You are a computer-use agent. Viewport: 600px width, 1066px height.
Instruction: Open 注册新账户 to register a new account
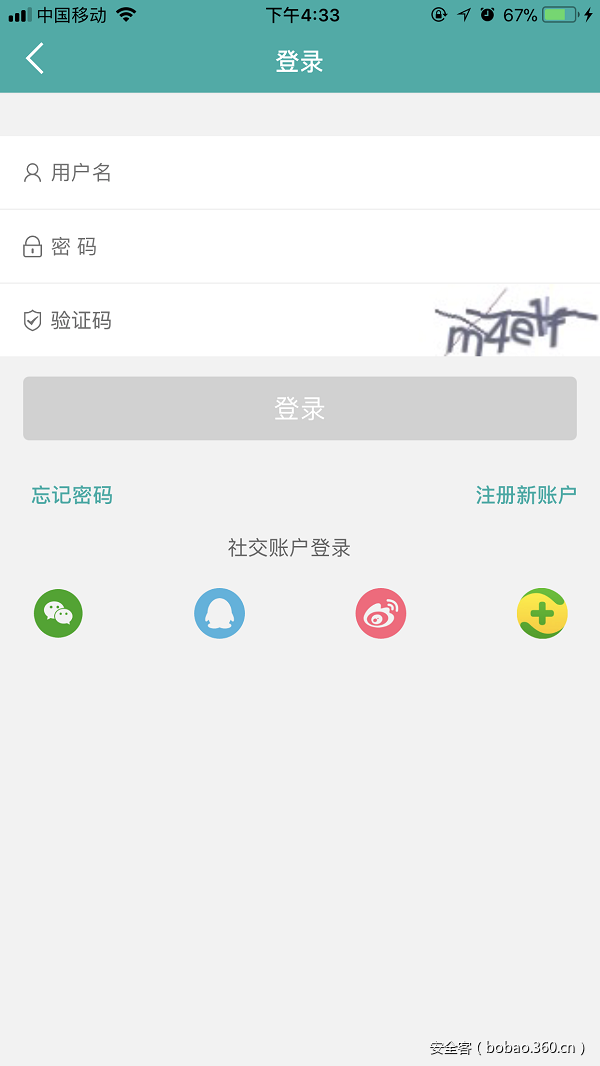tap(526, 496)
